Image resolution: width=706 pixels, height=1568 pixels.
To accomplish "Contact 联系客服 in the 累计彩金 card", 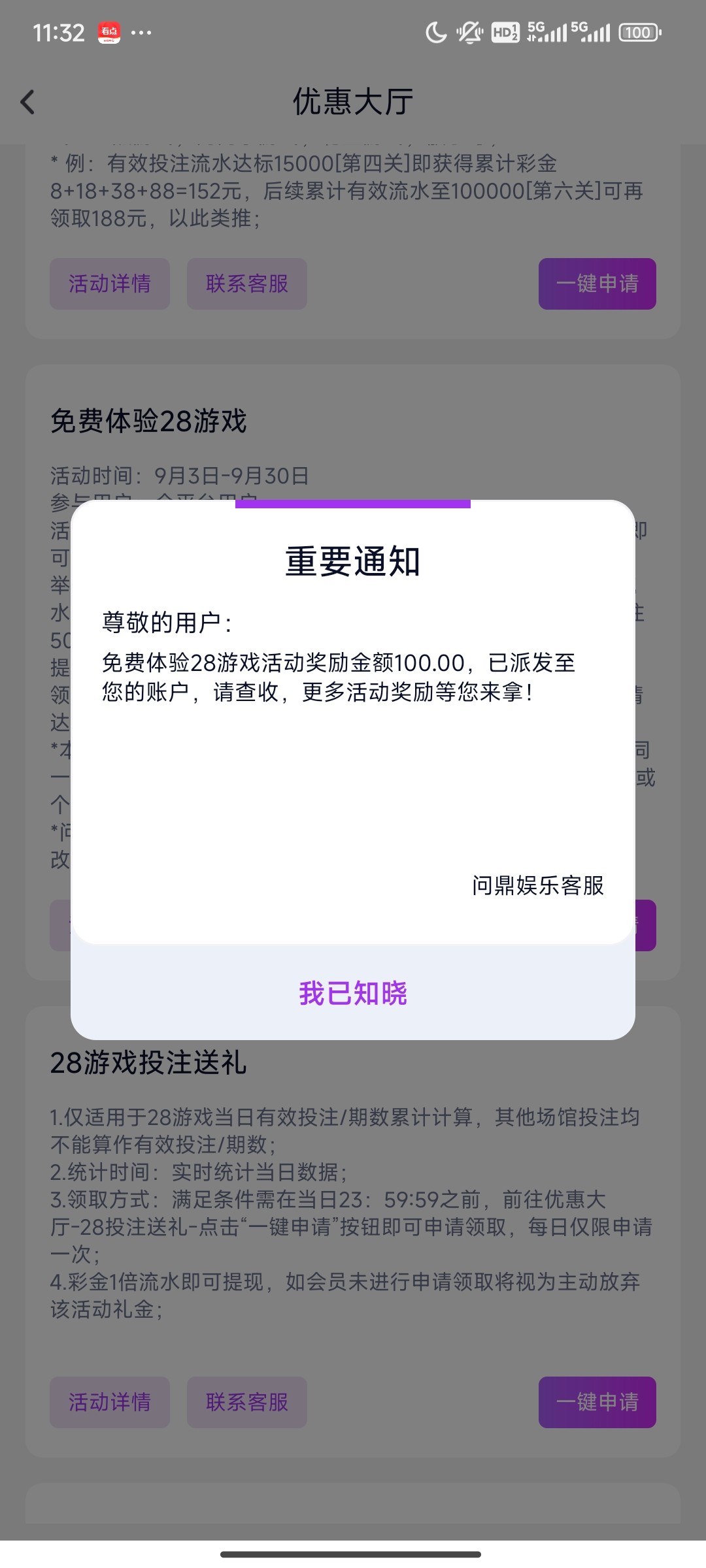I will (247, 284).
